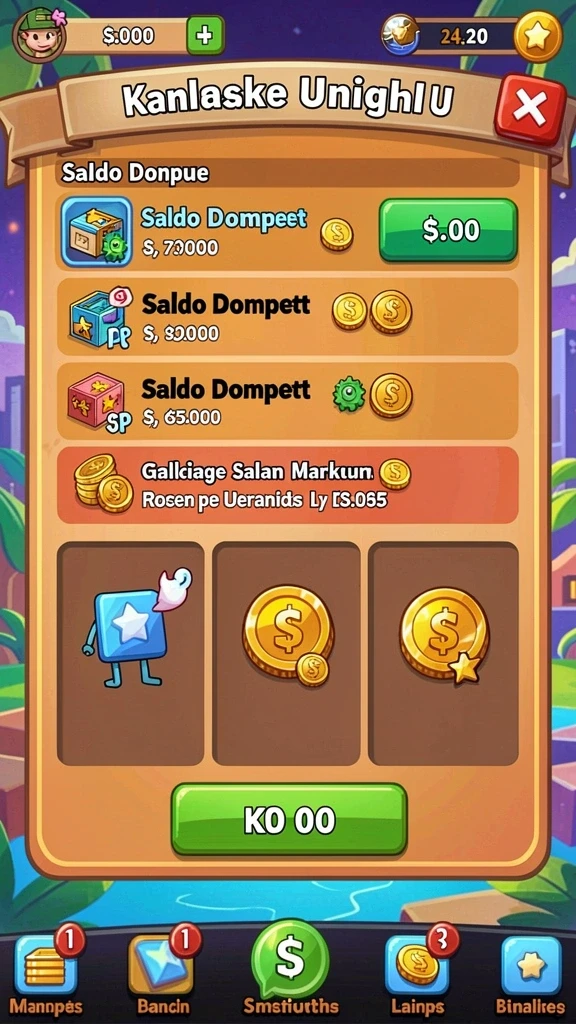This screenshot has width=576, height=1024.
Task: Select the Saldo Dompett $65.000 row
Action: coord(287,400)
